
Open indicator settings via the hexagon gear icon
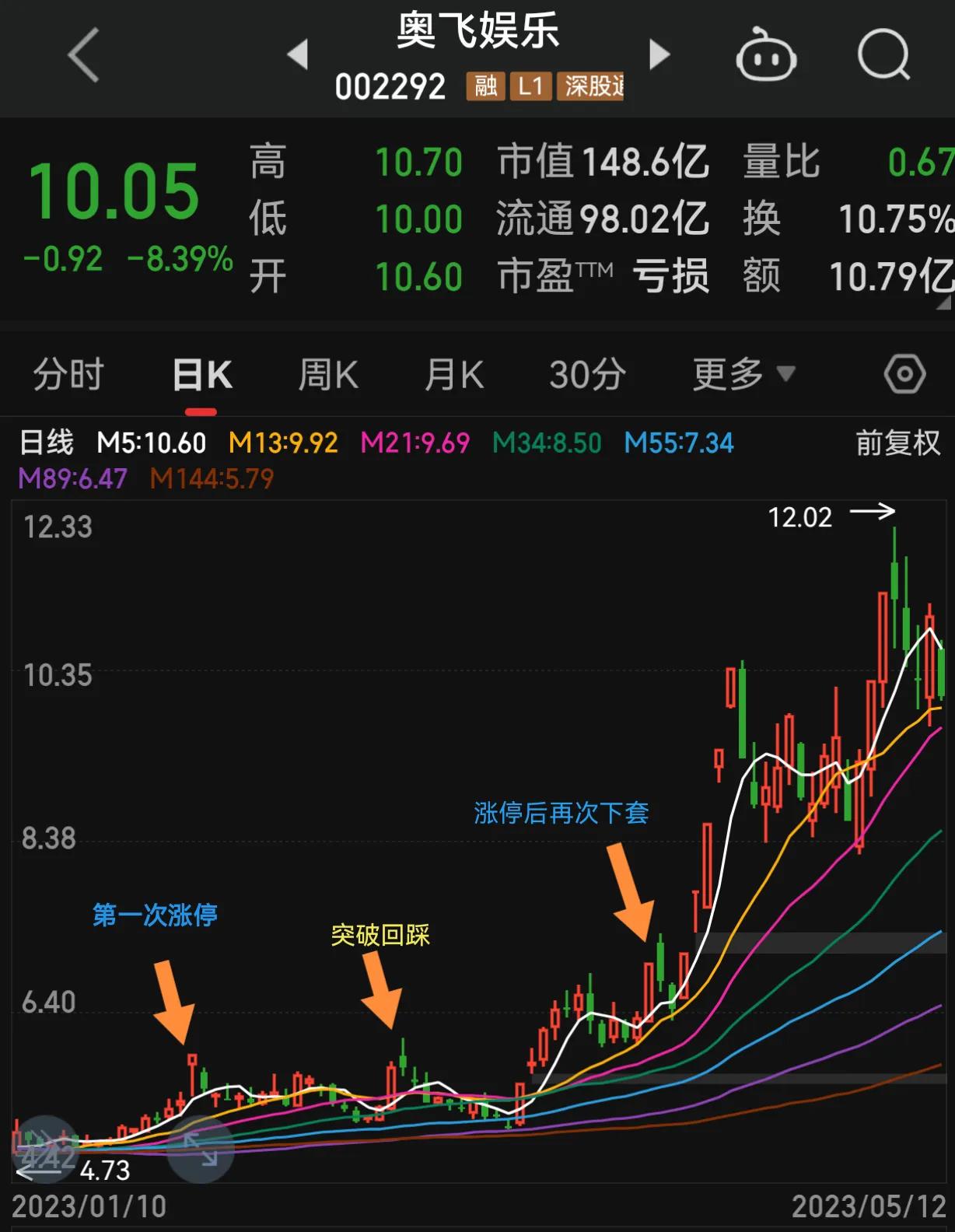click(904, 374)
